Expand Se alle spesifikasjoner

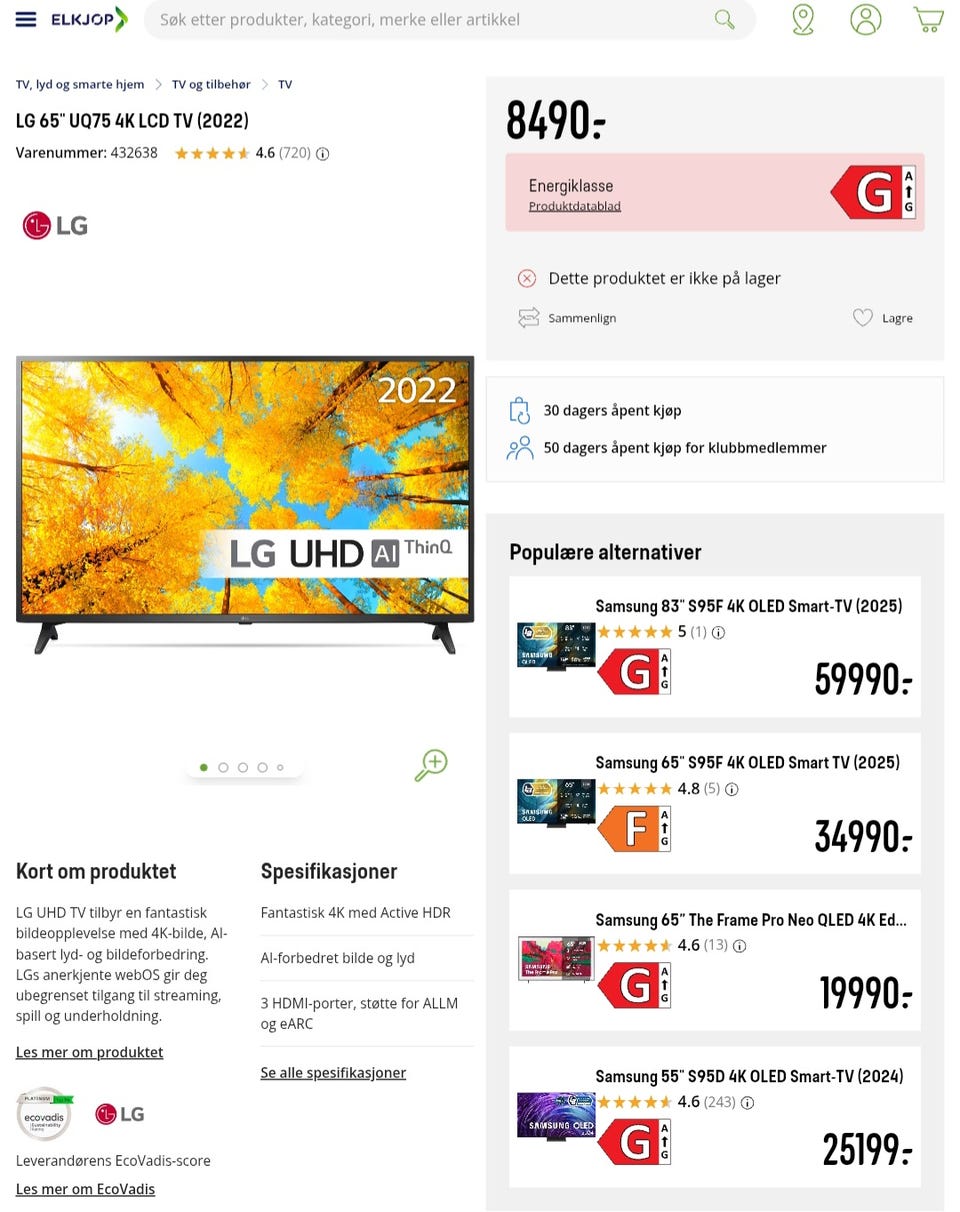point(333,1072)
